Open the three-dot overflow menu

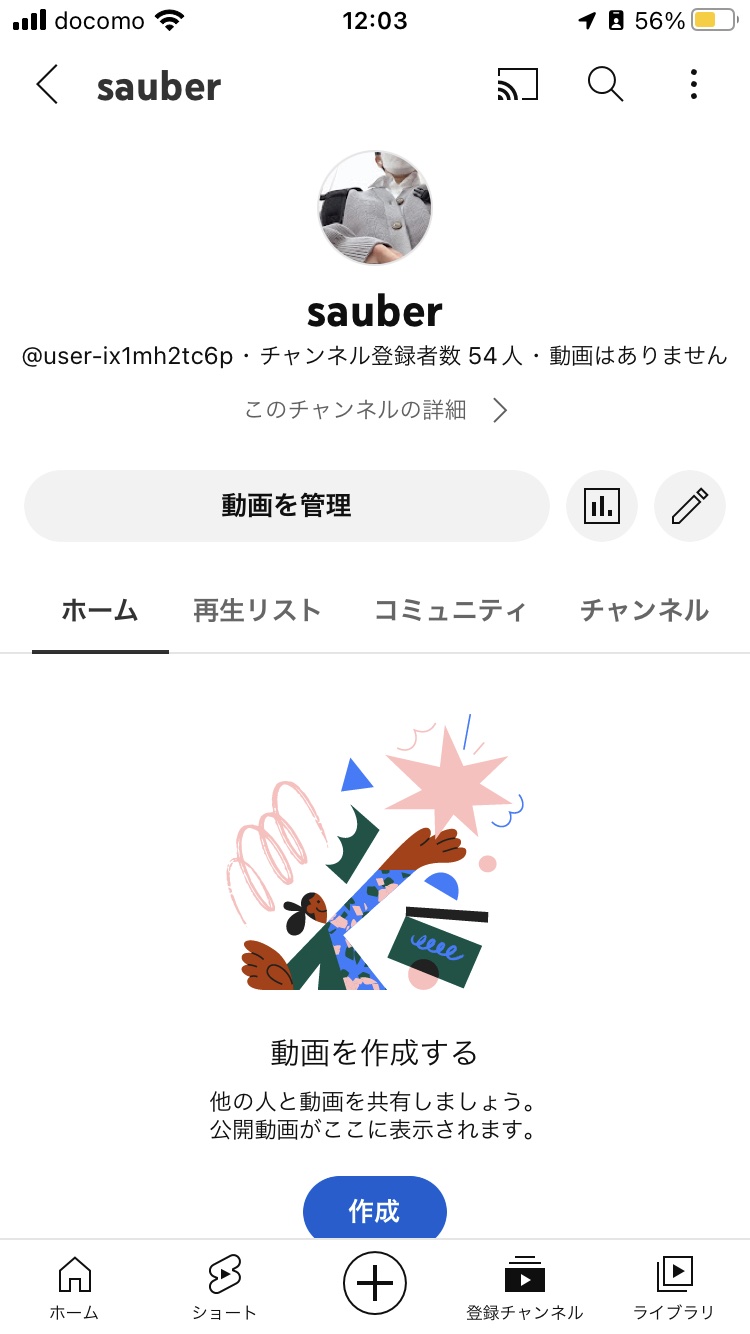pos(693,85)
